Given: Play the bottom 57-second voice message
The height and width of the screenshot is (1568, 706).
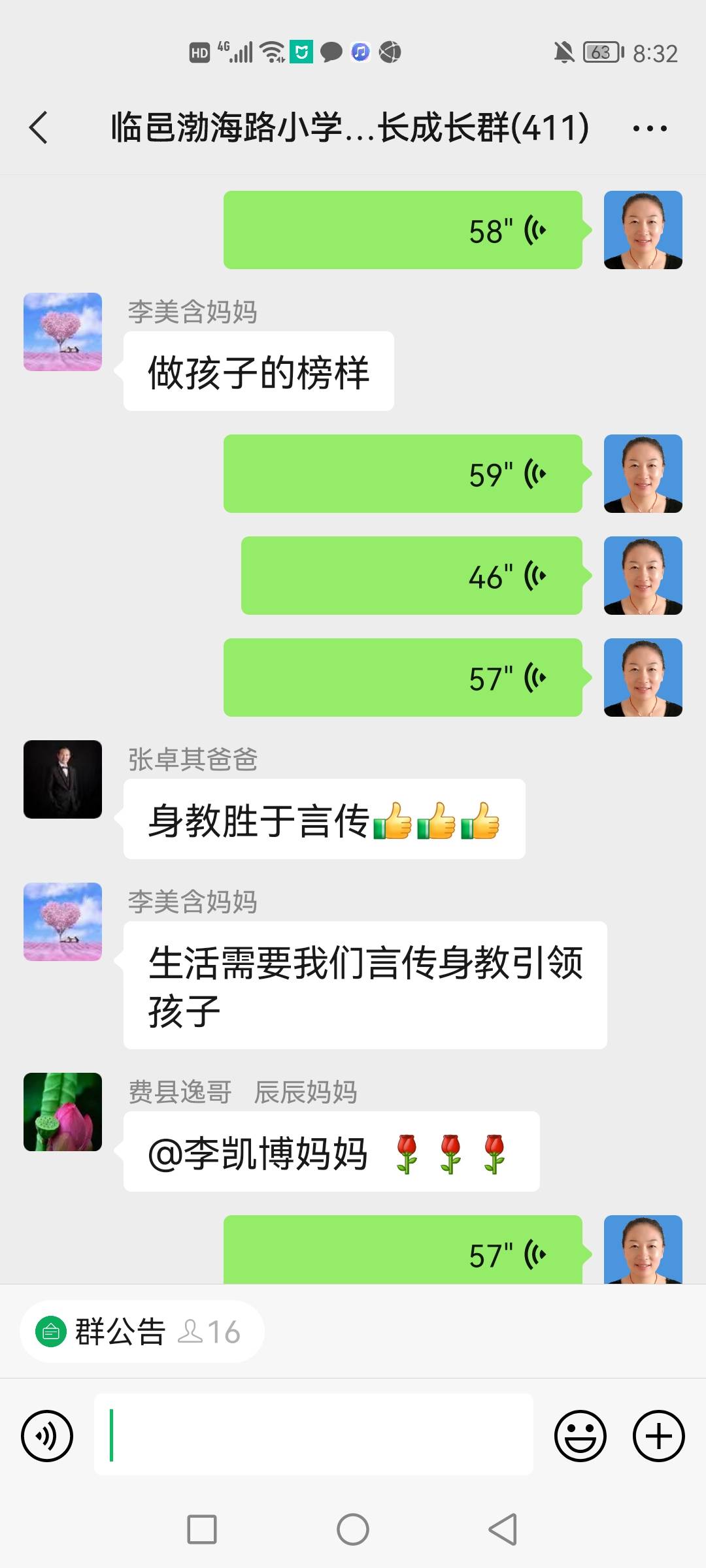Looking at the screenshot, I should [402, 1251].
